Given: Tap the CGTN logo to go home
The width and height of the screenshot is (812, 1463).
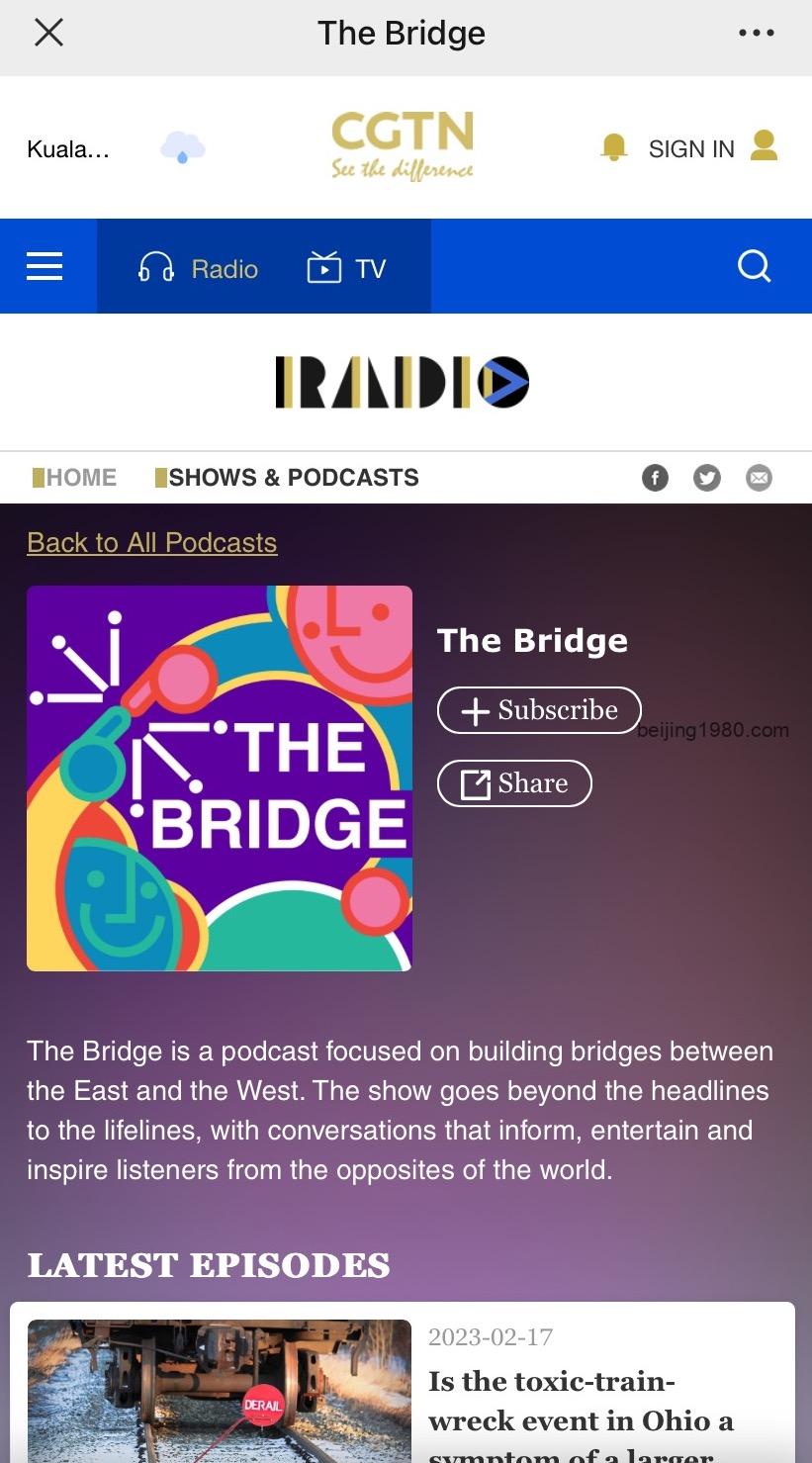Looking at the screenshot, I should coord(403,145).
